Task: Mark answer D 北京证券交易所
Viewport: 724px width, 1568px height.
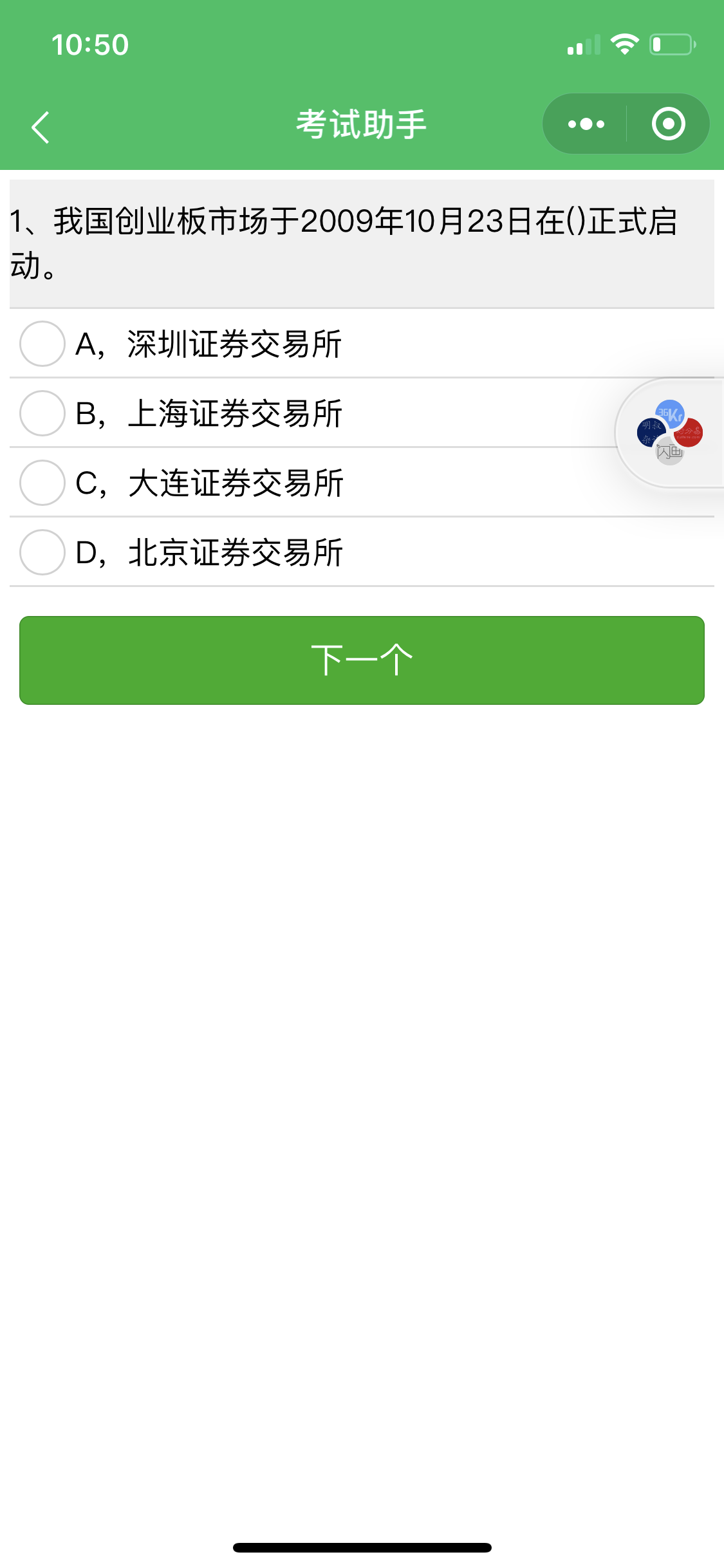Action: pos(42,552)
